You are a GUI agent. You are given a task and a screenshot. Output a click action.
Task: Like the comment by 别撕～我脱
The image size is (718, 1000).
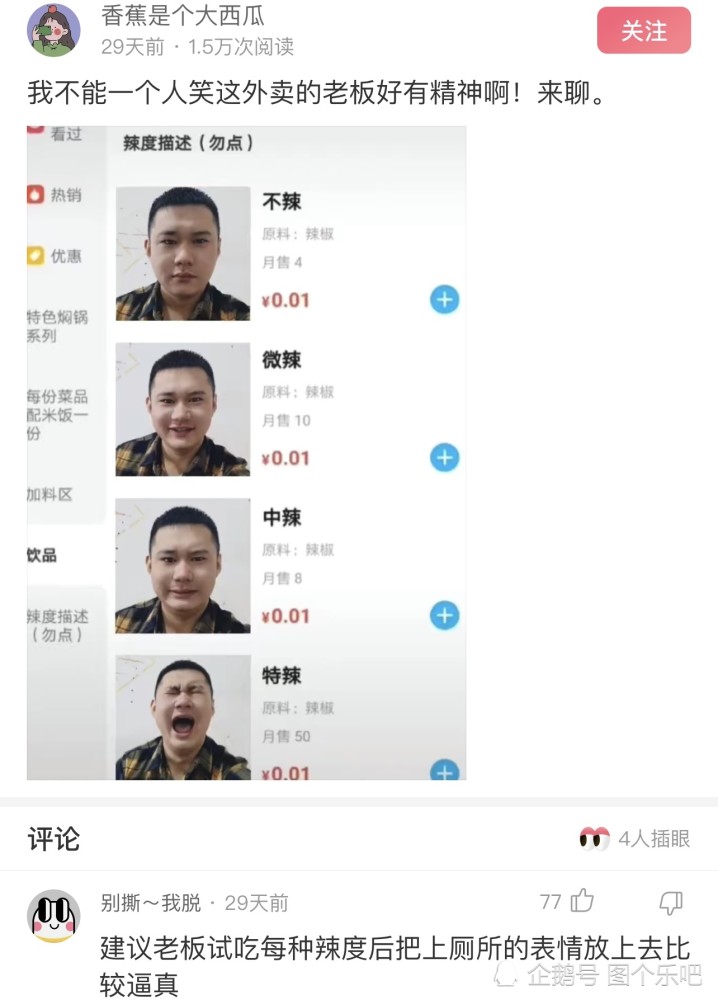click(582, 902)
